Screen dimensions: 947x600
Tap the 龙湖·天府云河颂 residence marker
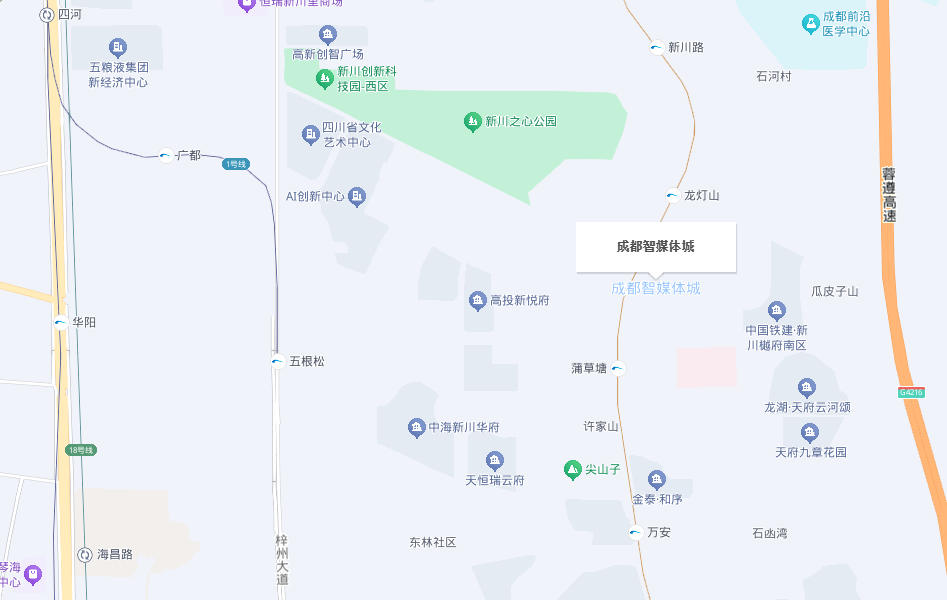(x=807, y=388)
